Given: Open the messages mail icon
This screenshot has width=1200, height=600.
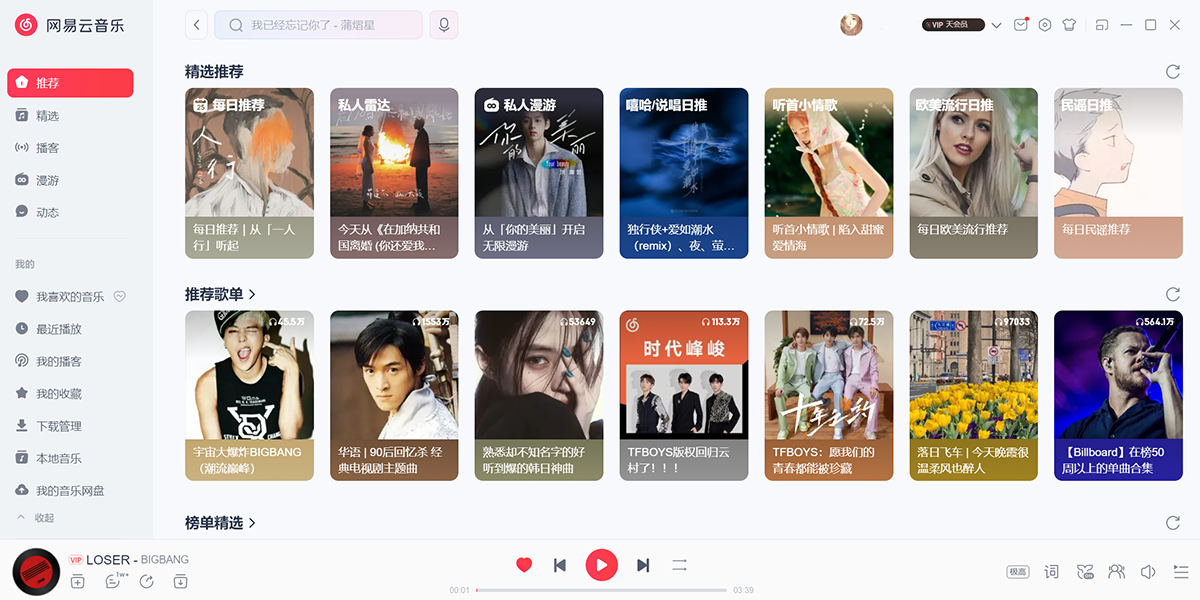Looking at the screenshot, I should [1020, 25].
